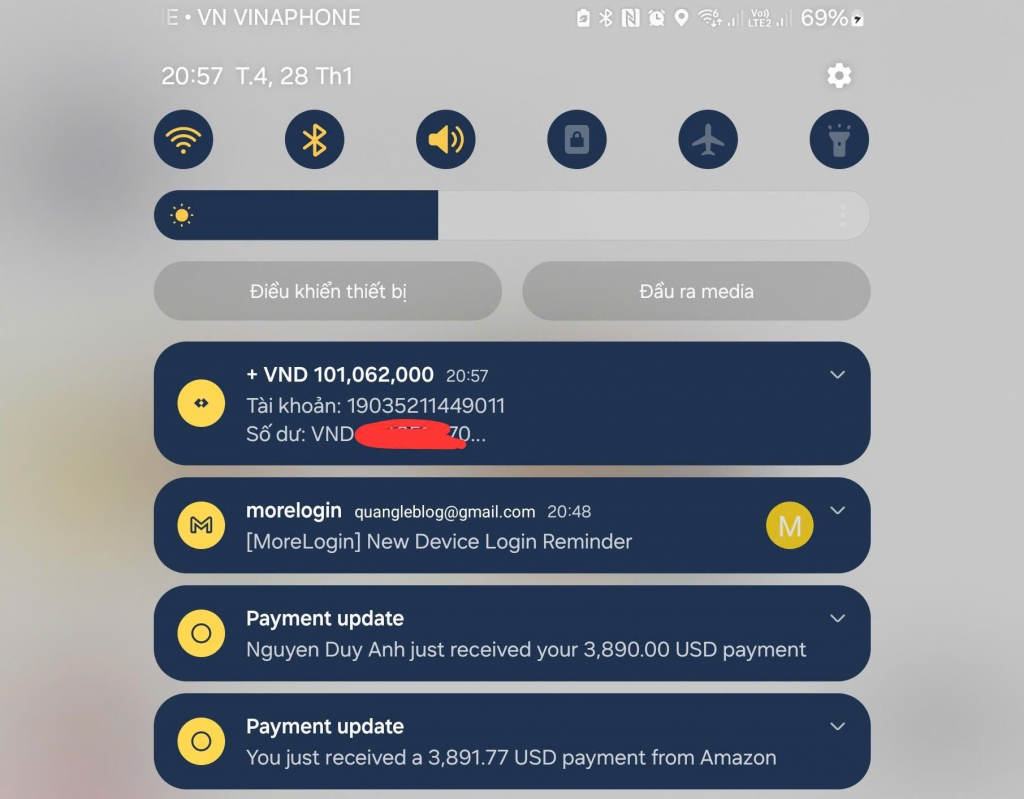The width and height of the screenshot is (1024, 799).
Task: Expand the VND 101,062,000 notification
Action: 838,375
